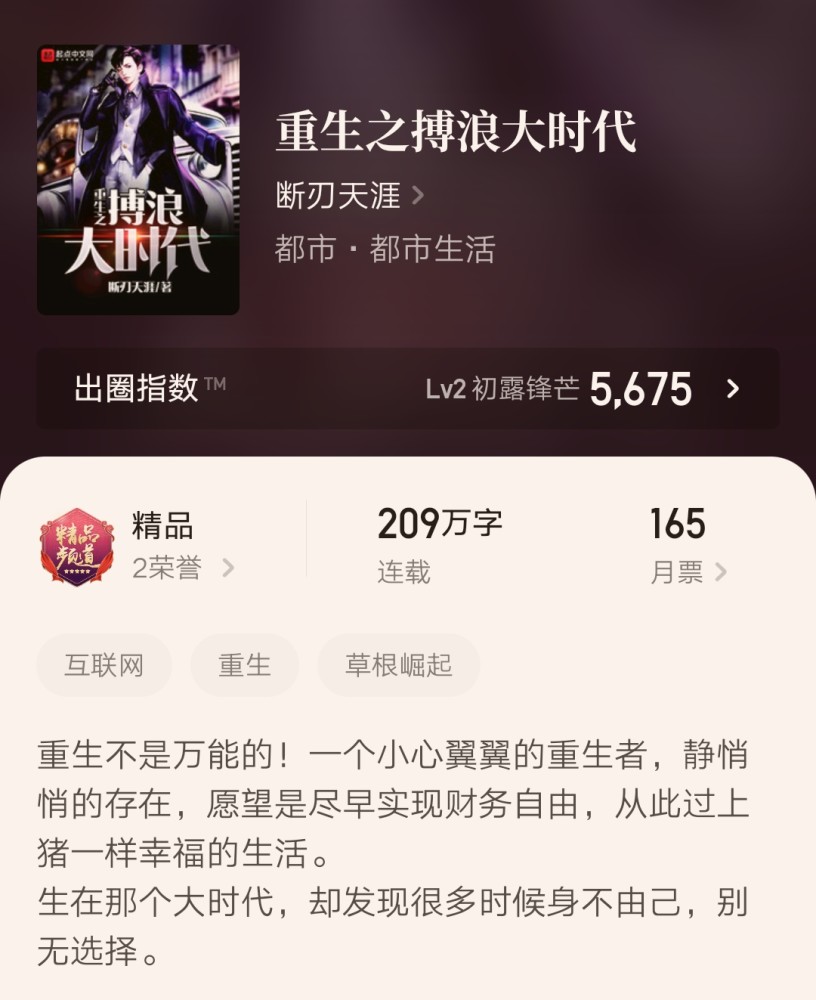Toggle the 互联网 tag filter
The width and height of the screenshot is (816, 1000).
104,665
